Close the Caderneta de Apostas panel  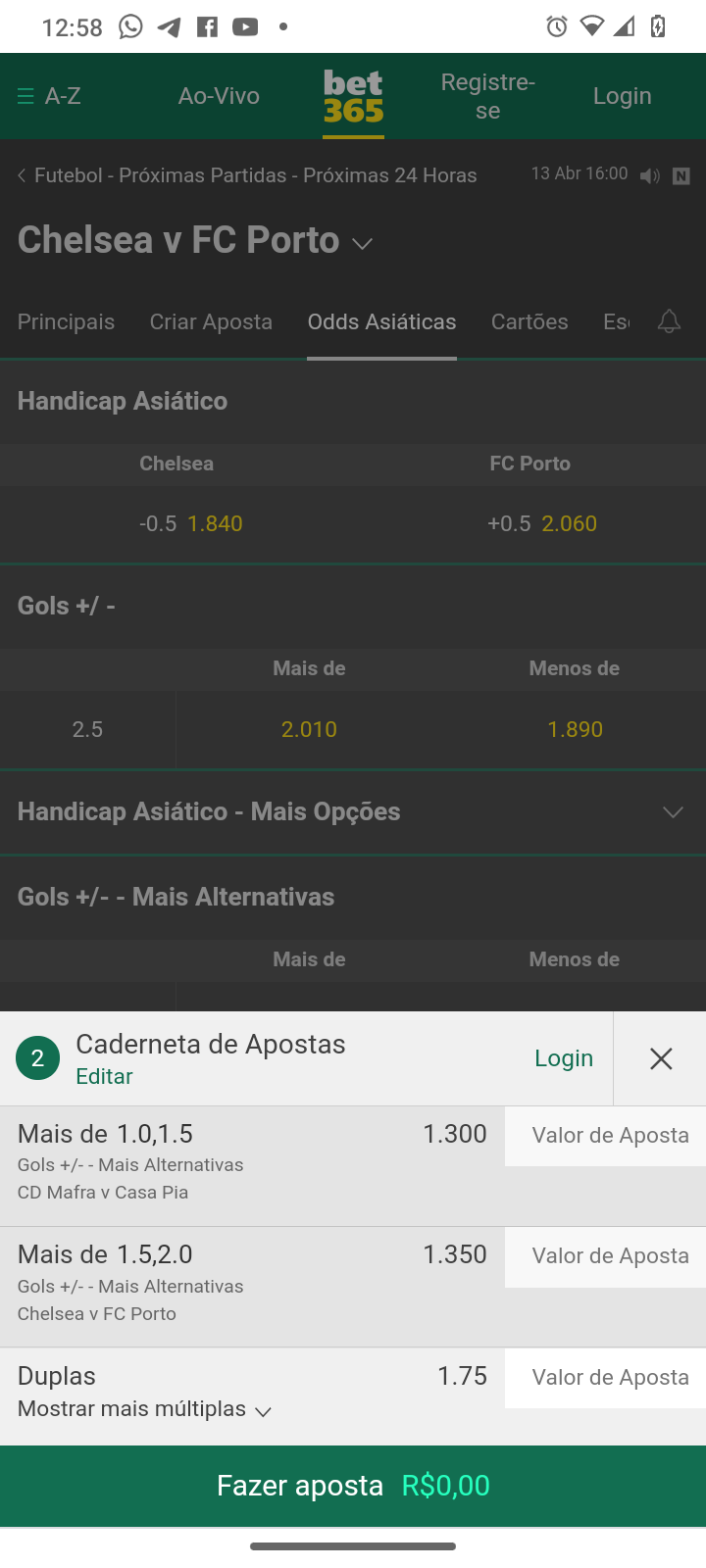(661, 1058)
